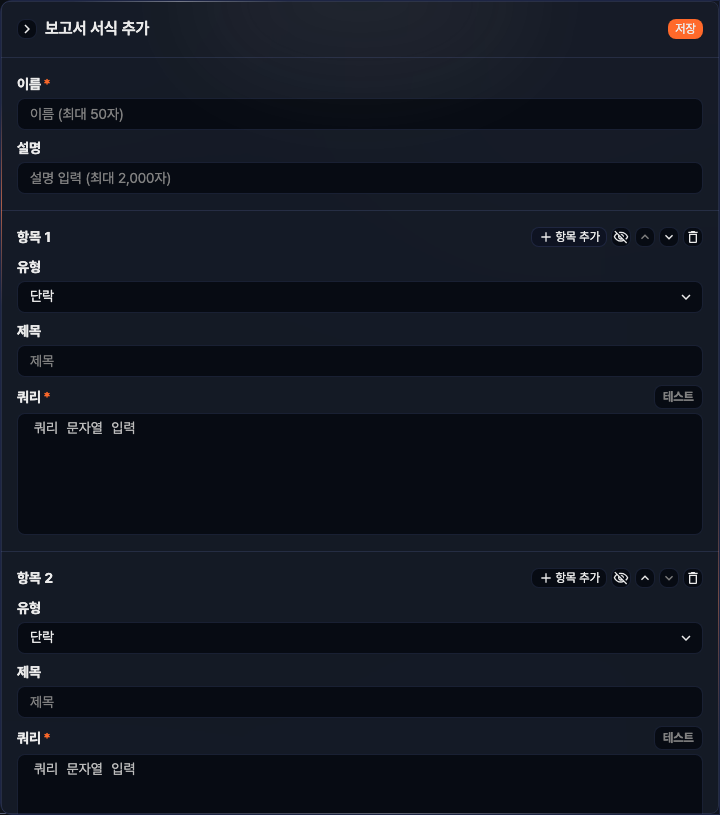This screenshot has height=815, width=720.
Task: Click the 이름 input field
Action: click(360, 114)
